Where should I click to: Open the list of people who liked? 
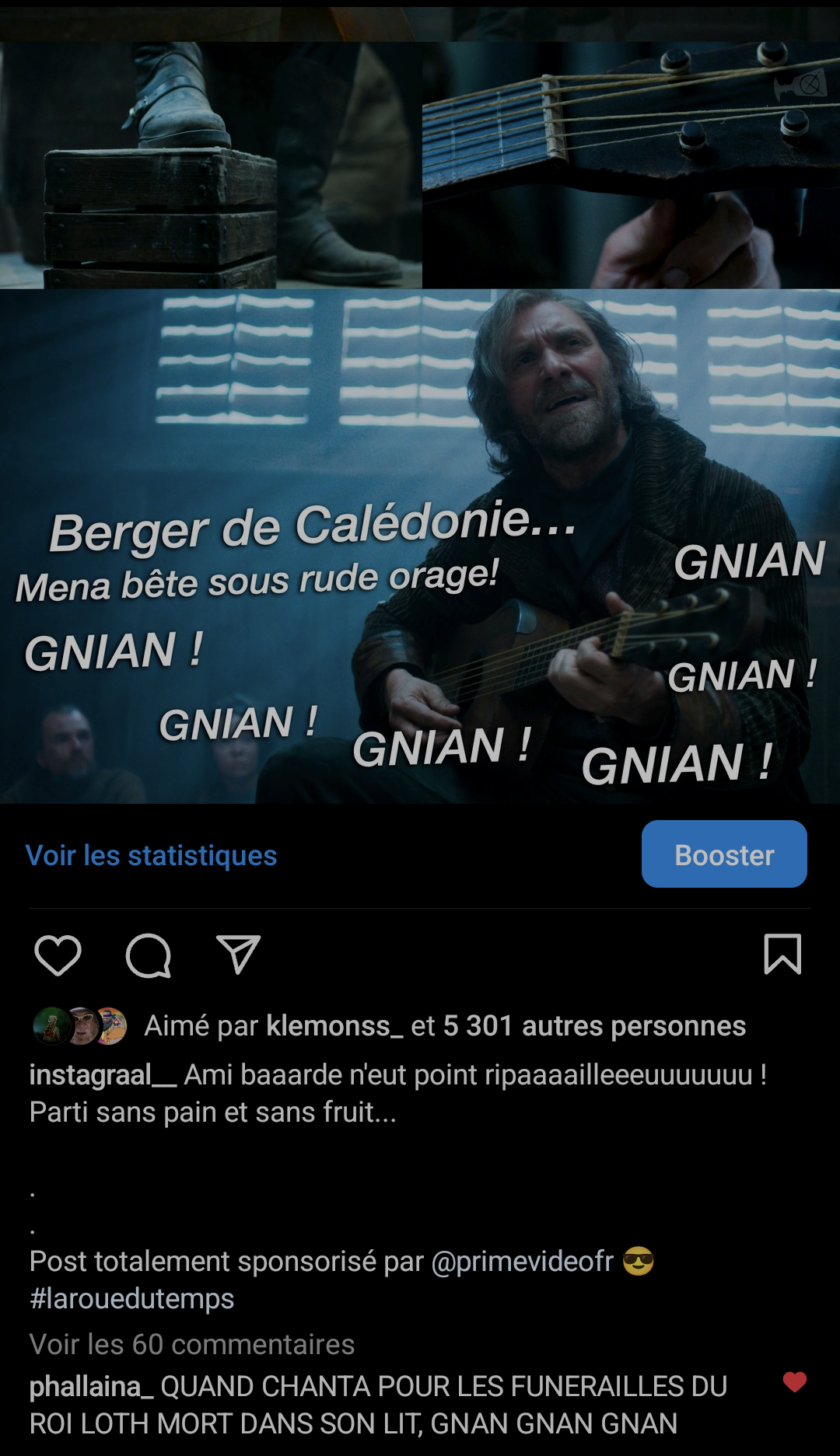click(x=594, y=1026)
